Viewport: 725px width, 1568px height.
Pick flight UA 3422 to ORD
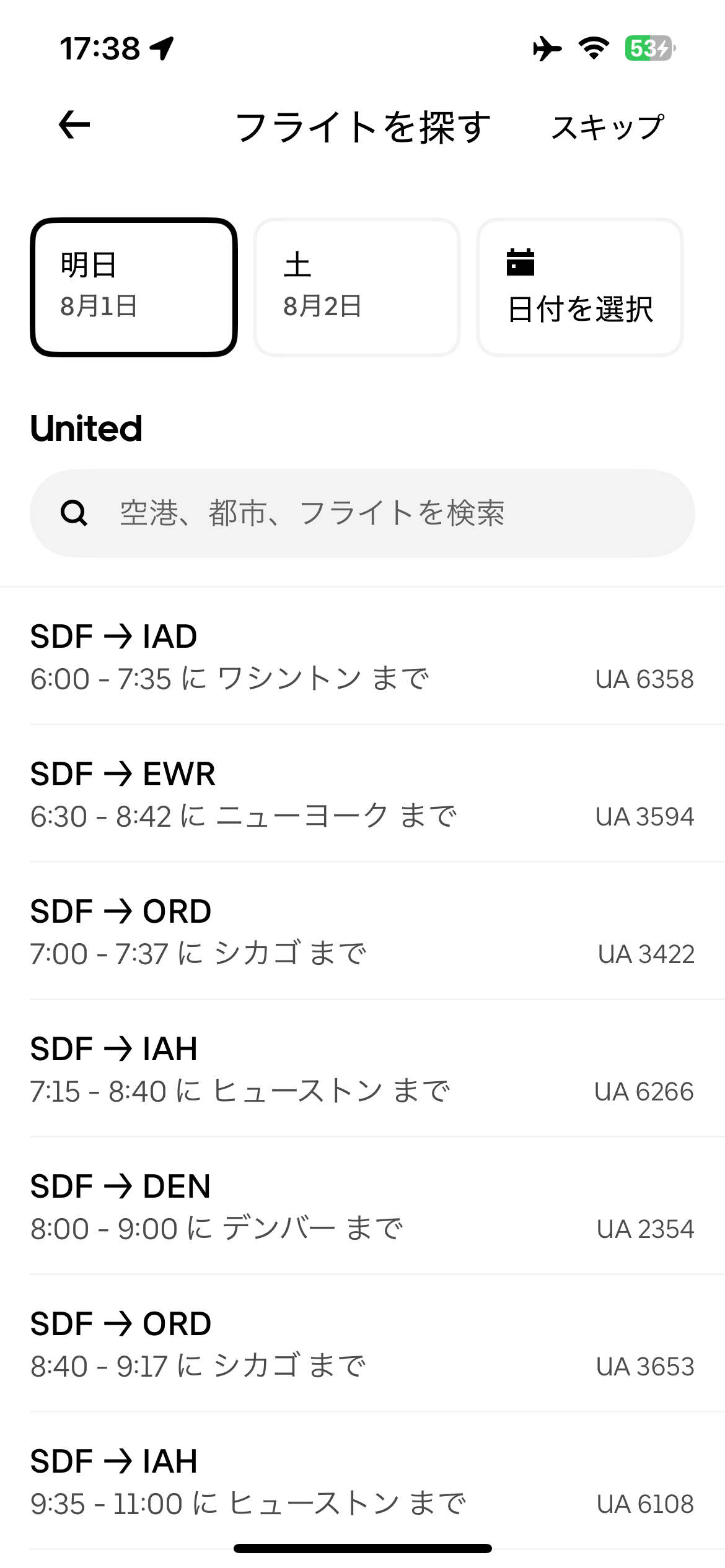tap(362, 931)
